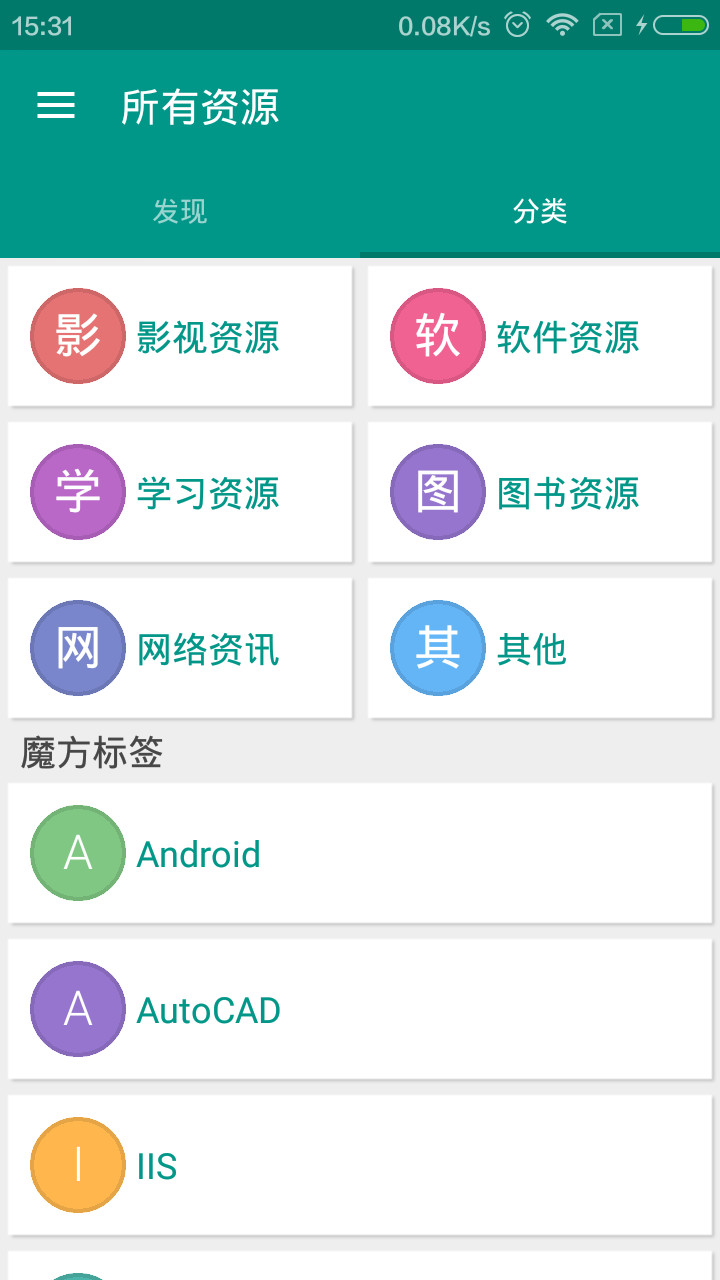720x1280 pixels.
Task: Browse the 学习资源 category
Action: pos(180,493)
